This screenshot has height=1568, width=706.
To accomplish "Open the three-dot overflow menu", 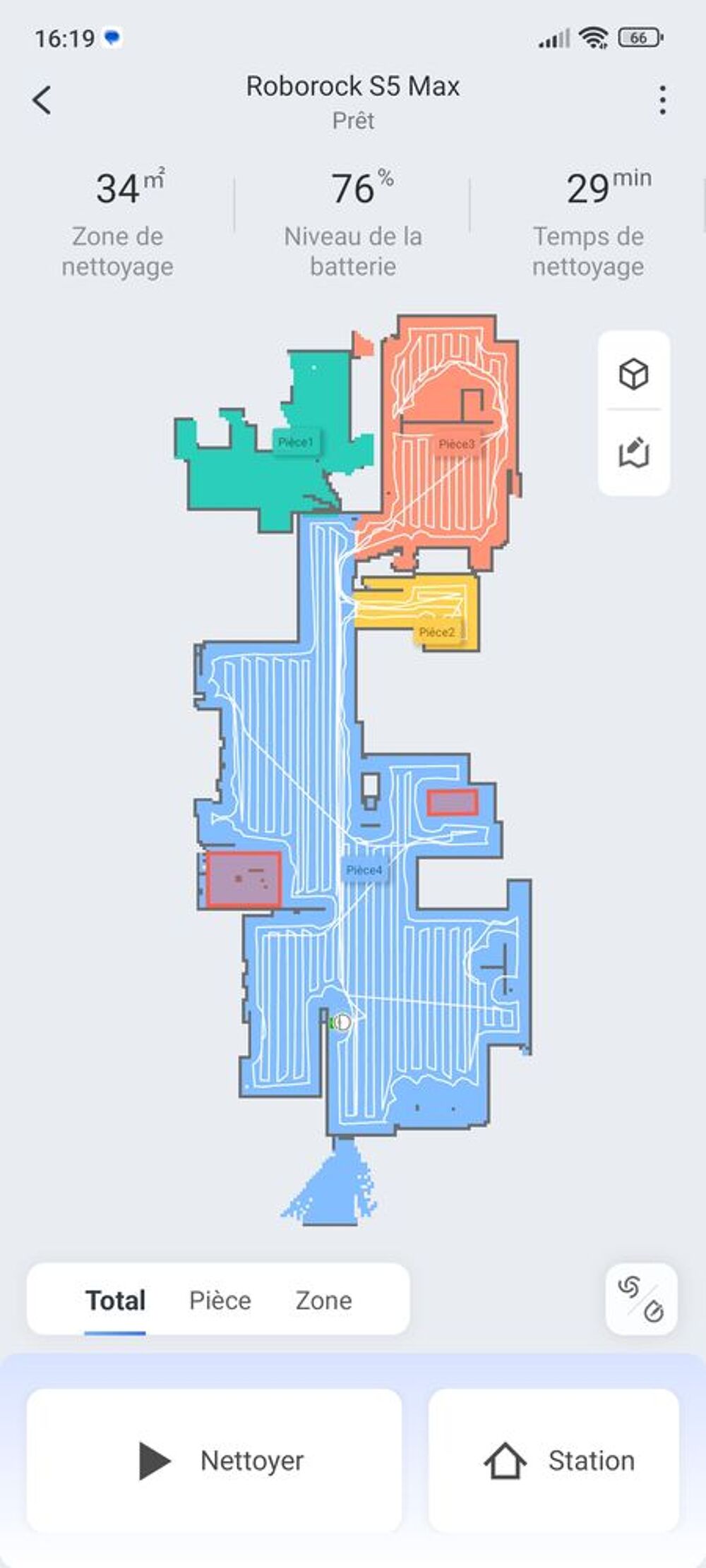I will [662, 100].
